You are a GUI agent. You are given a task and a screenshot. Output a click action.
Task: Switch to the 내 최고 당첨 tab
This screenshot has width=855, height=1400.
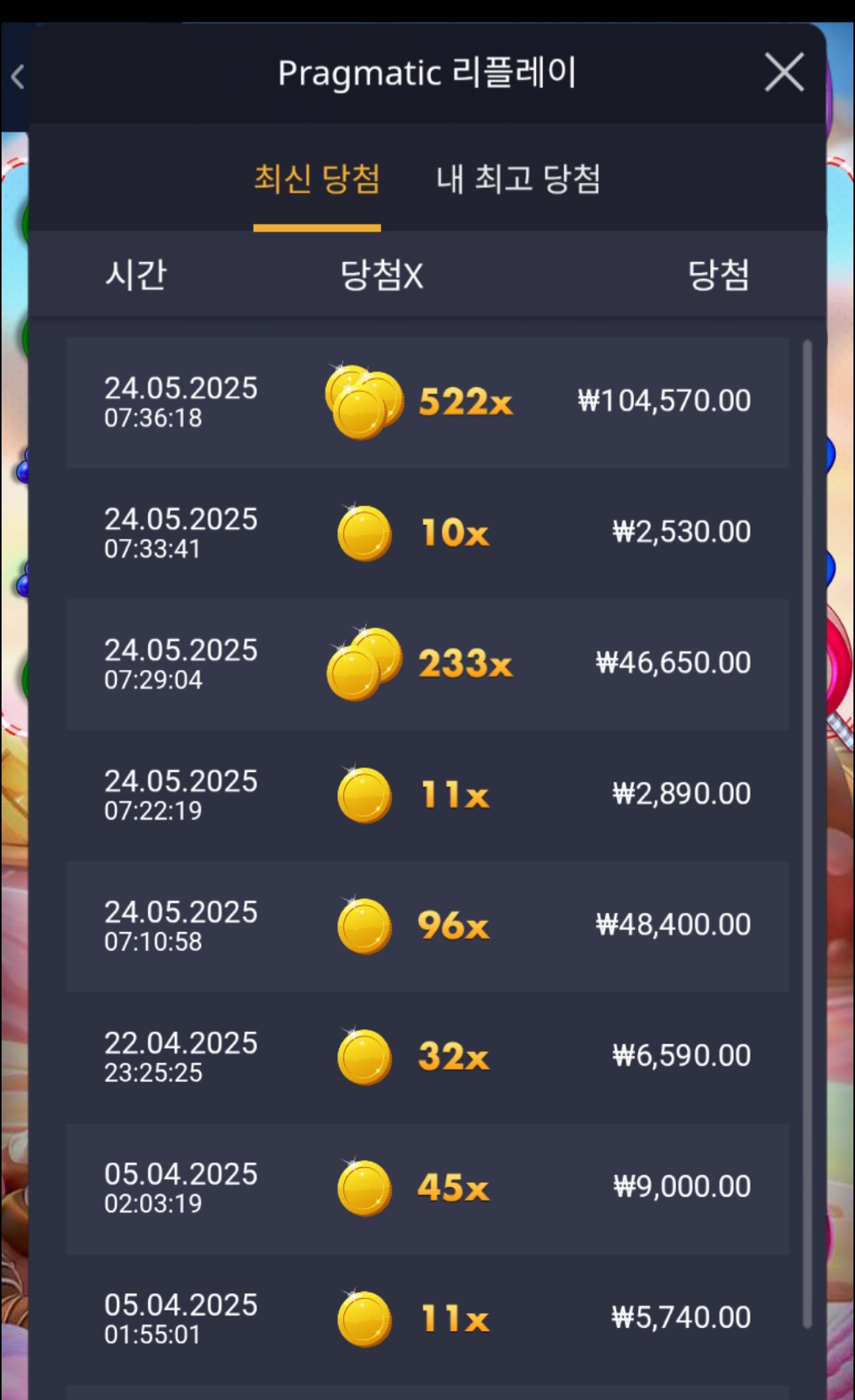518,179
